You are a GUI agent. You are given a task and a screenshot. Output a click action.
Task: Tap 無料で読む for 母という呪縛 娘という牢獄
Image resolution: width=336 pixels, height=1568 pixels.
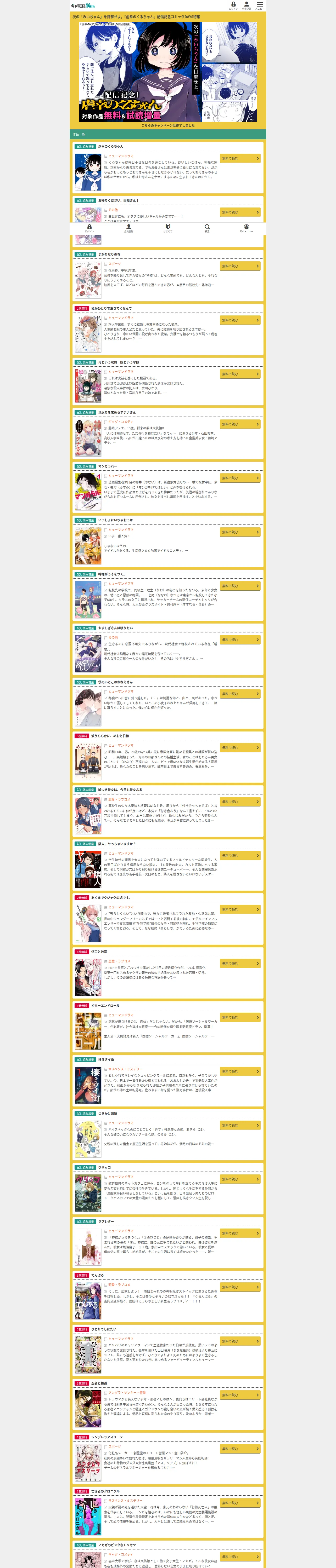pyautogui.click(x=240, y=374)
